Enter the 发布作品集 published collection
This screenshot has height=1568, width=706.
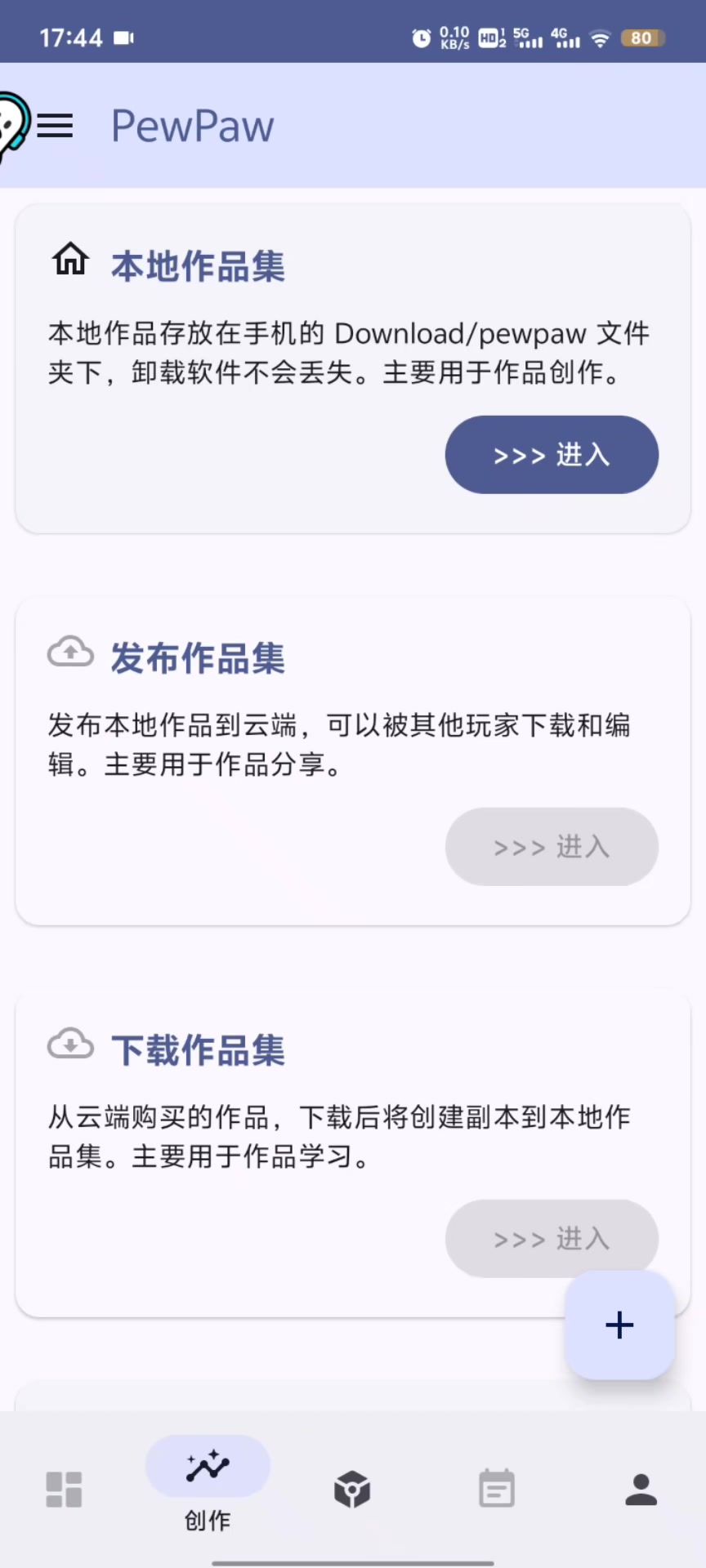(x=552, y=847)
